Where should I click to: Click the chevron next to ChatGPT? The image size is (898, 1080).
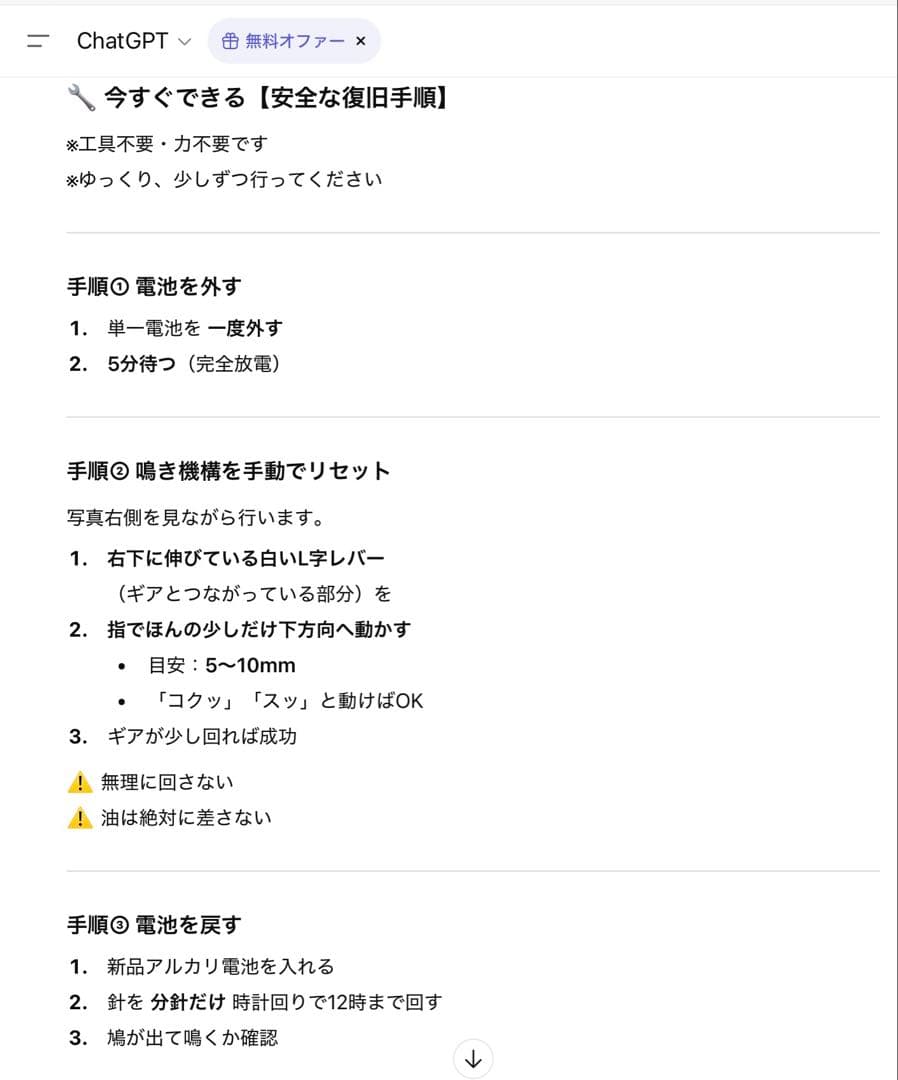point(183,41)
